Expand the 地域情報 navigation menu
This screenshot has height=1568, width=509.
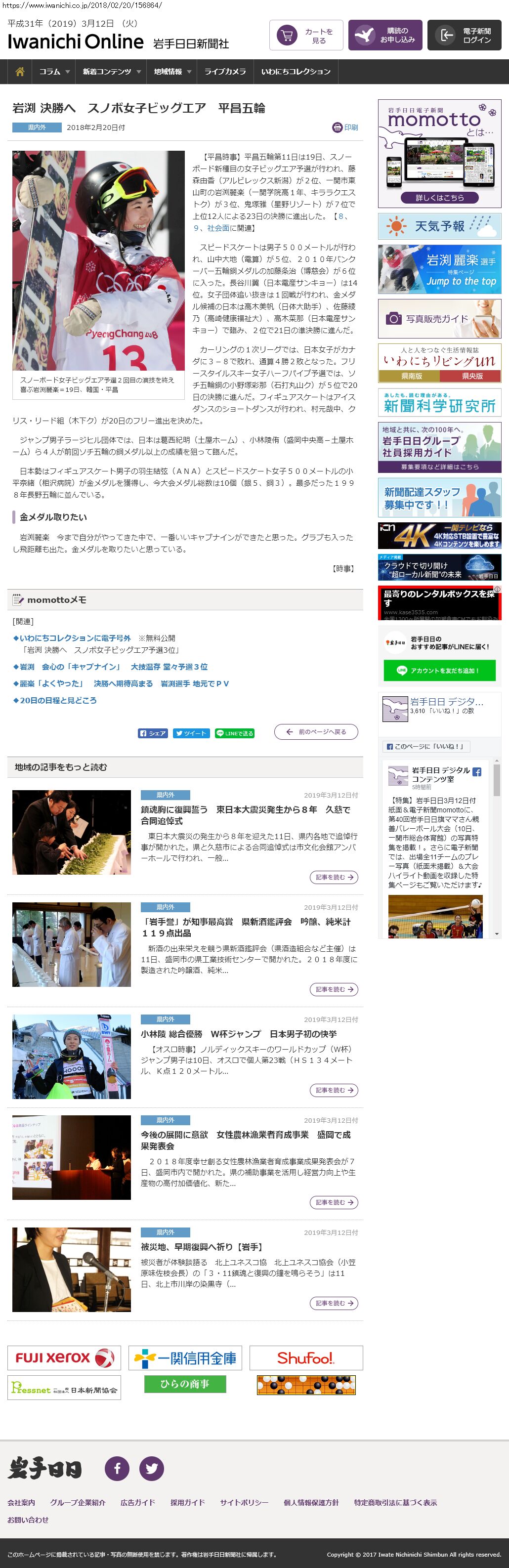(172, 72)
